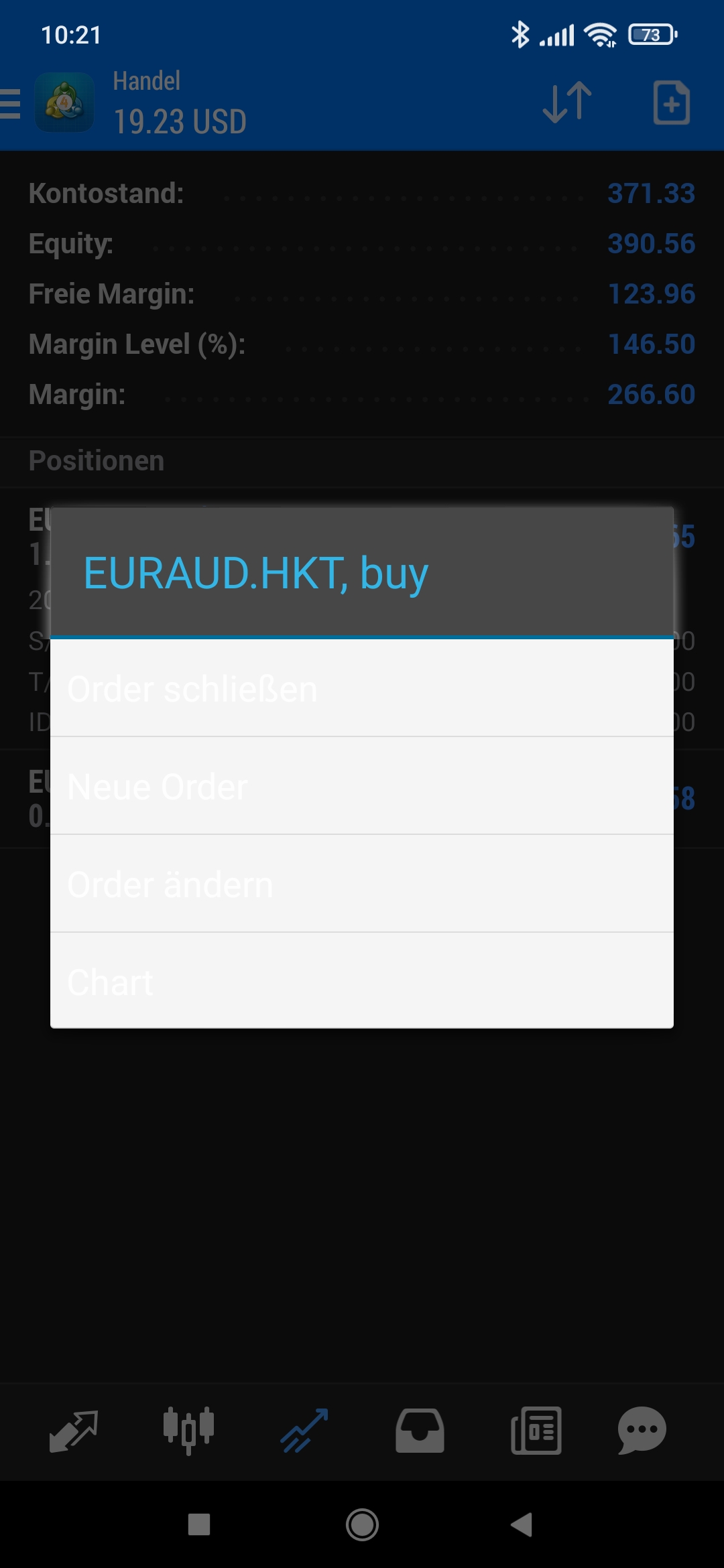Select Order ändern option
Screen dimensions: 724x1568
[x=362, y=884]
